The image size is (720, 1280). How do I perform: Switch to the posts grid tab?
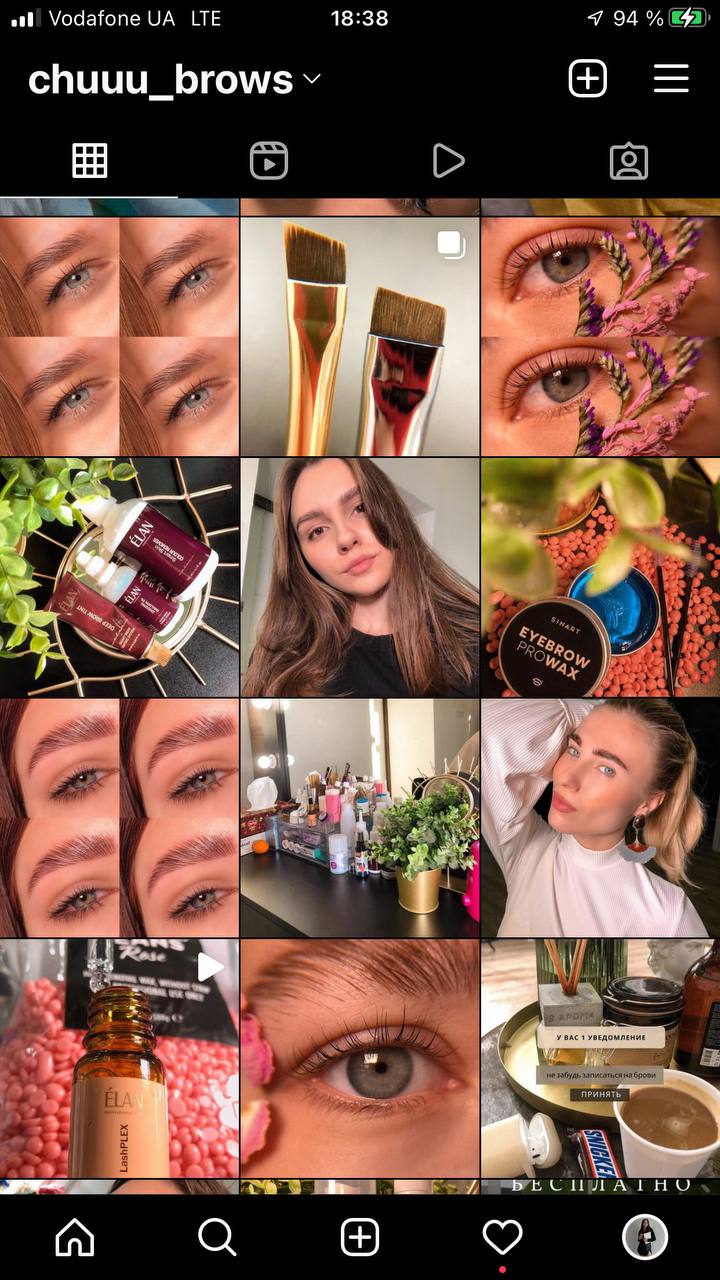click(x=89, y=161)
